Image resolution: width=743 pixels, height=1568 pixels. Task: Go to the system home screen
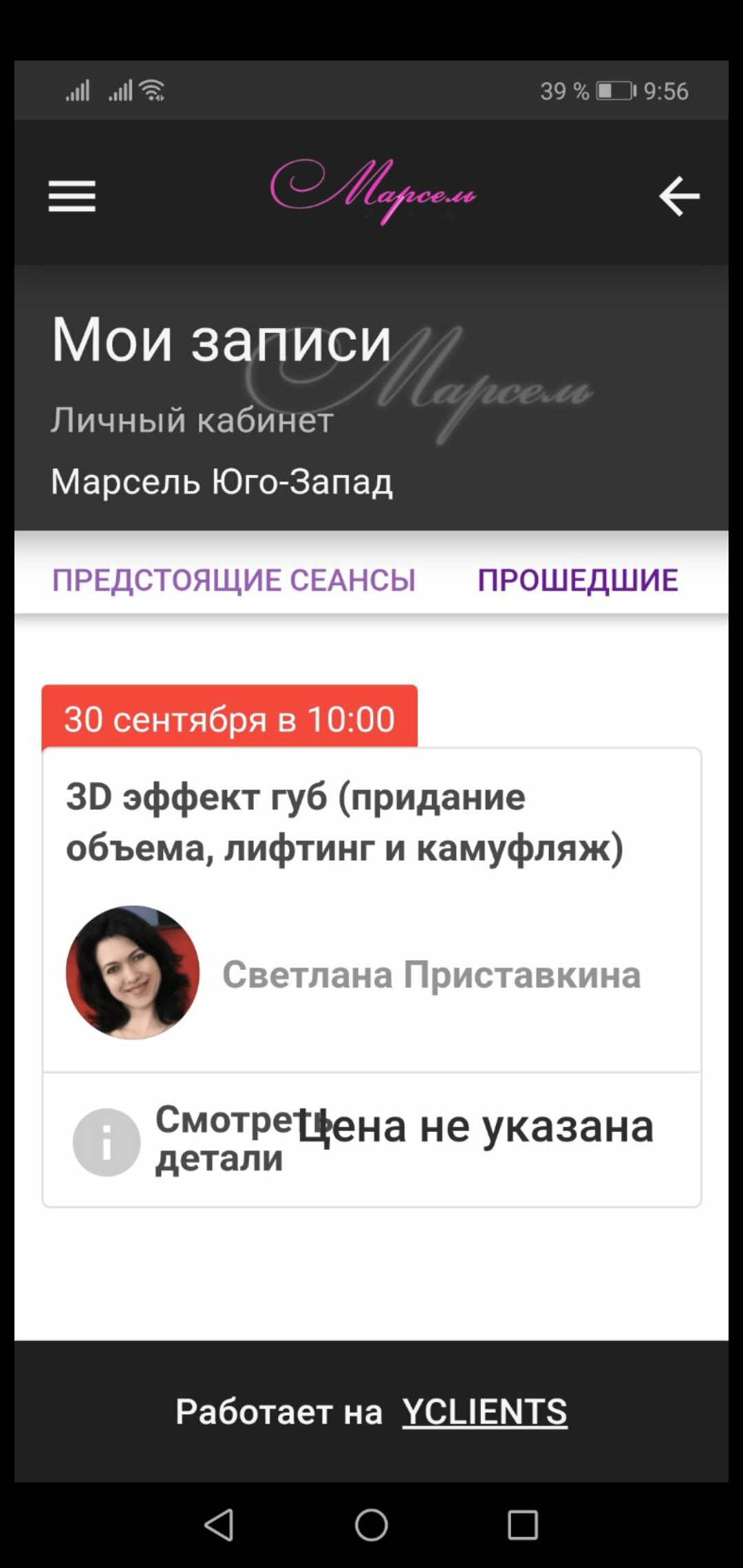pyautogui.click(x=371, y=1525)
